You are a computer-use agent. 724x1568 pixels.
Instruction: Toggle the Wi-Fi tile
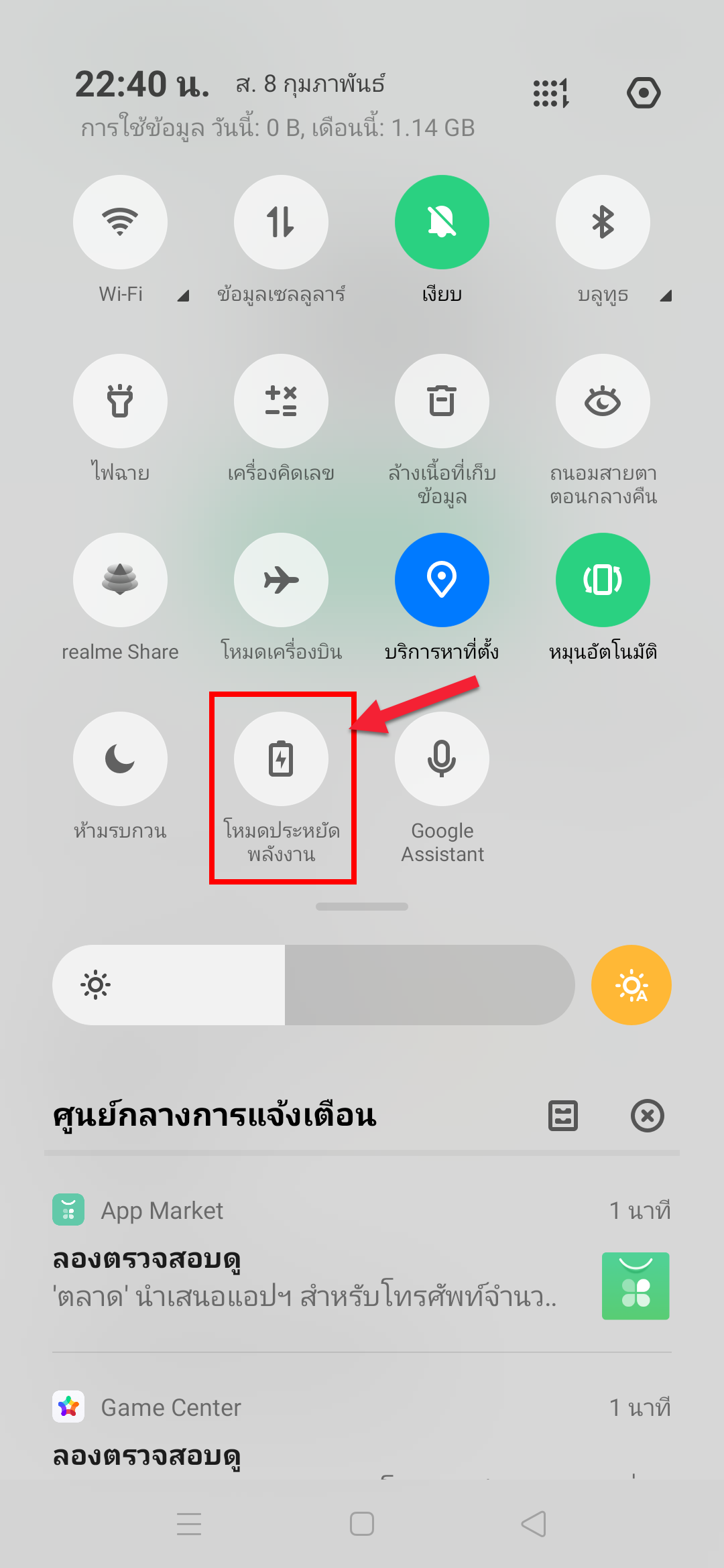point(120,222)
